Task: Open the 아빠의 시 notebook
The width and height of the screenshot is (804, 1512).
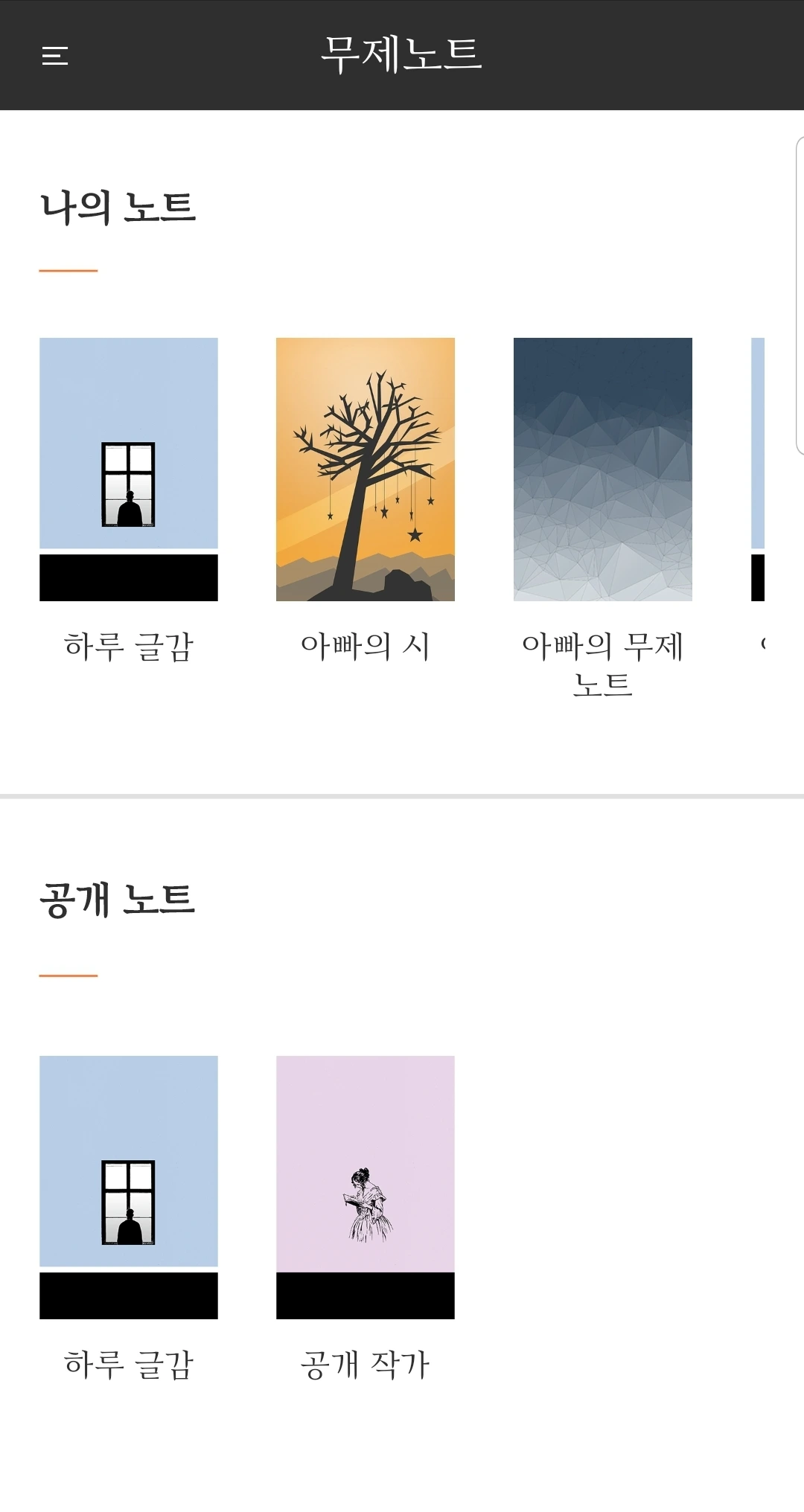Action: coord(365,469)
